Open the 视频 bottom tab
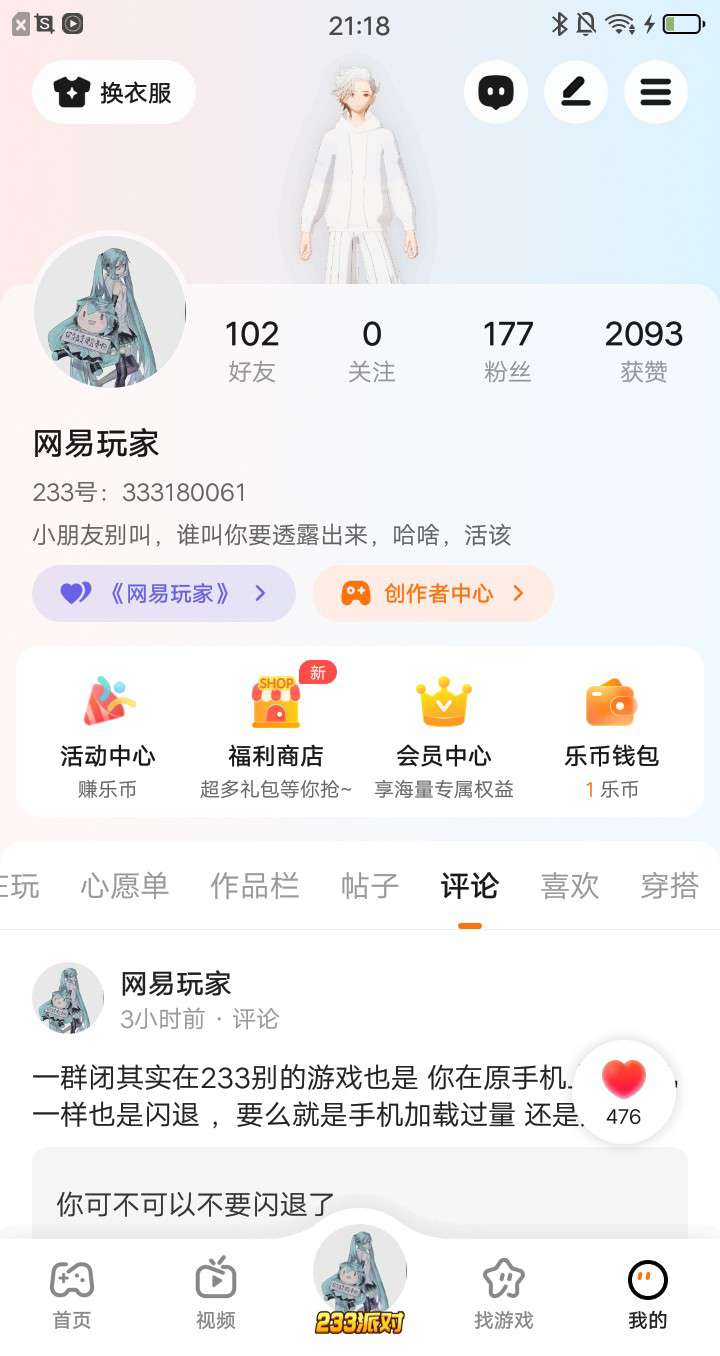This screenshot has width=720, height=1356. coord(216,1294)
